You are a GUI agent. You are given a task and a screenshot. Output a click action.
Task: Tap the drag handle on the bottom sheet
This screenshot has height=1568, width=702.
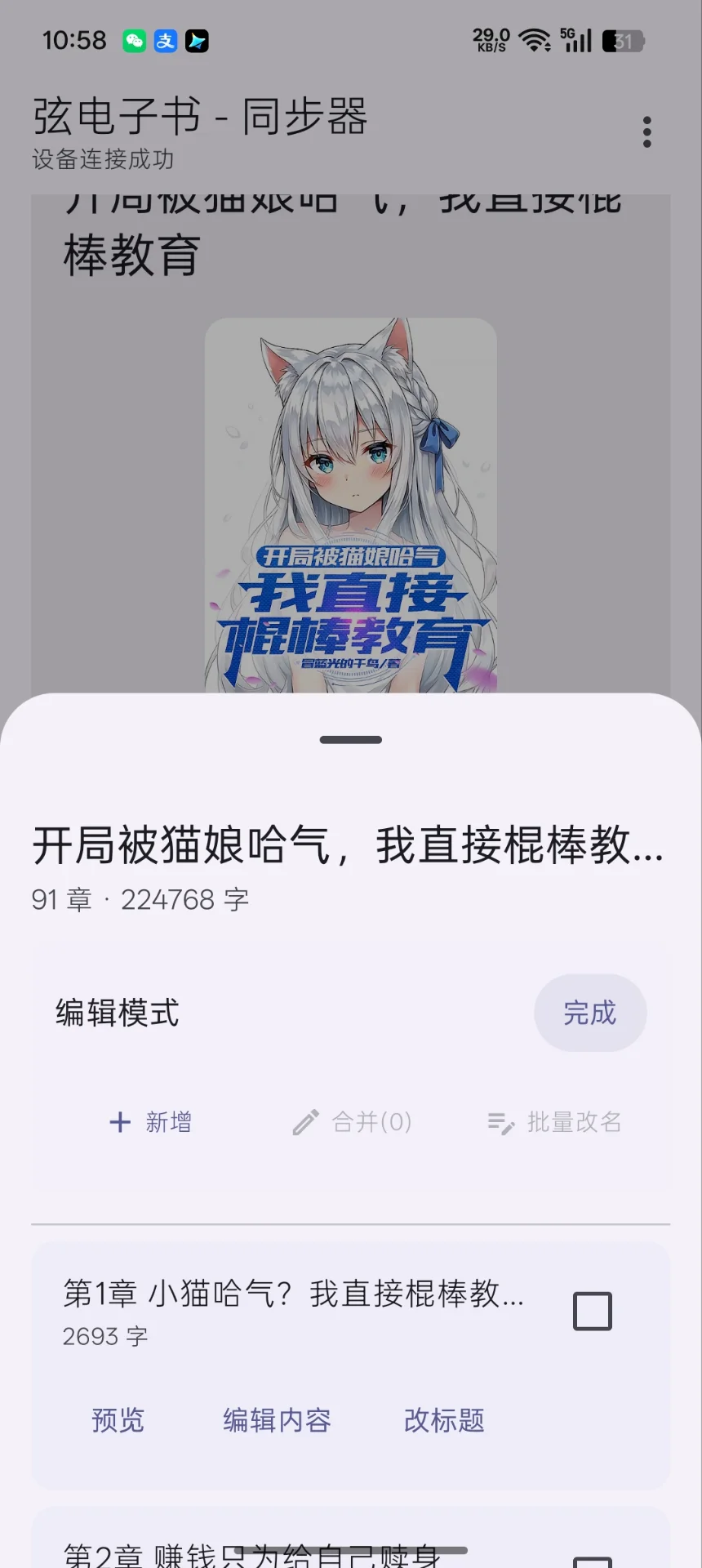pyautogui.click(x=350, y=739)
